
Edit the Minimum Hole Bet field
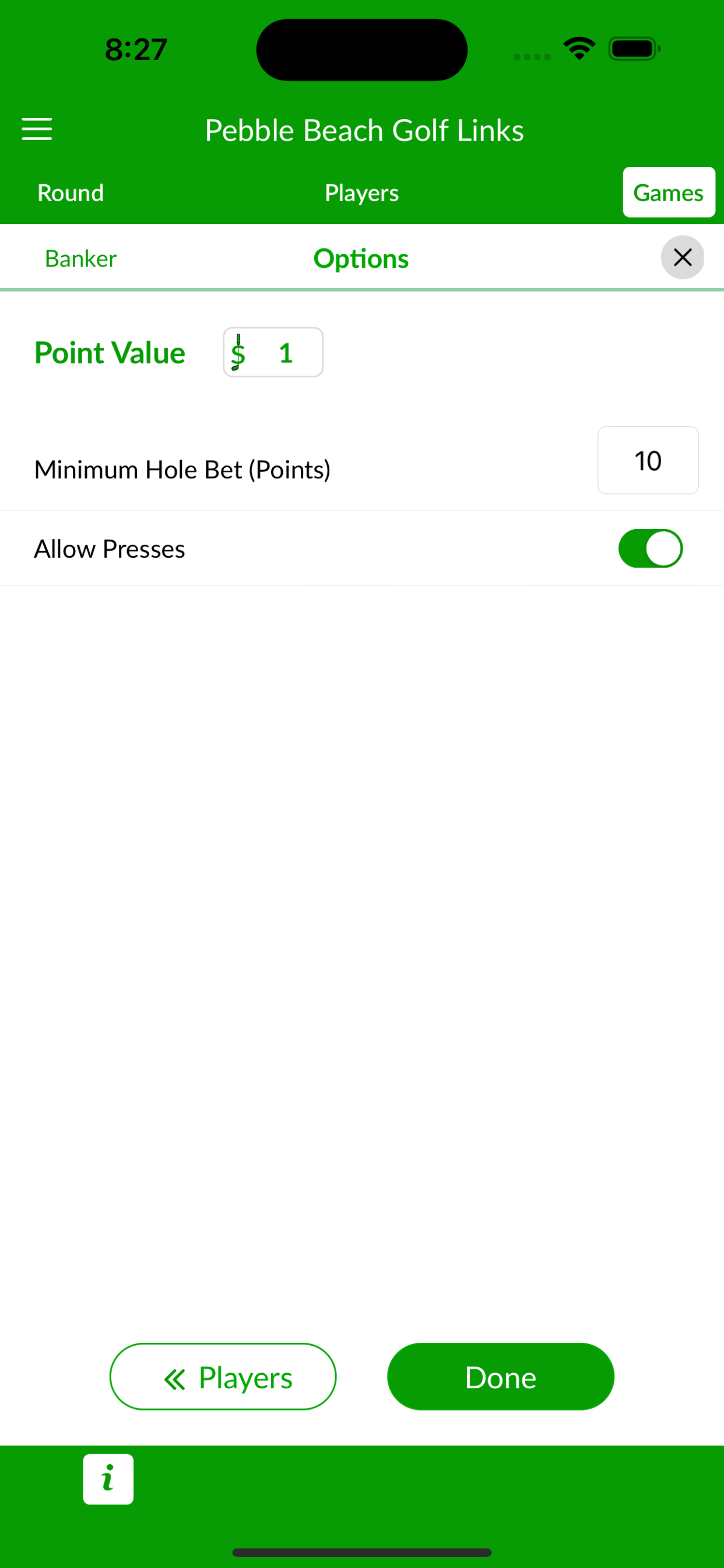click(x=648, y=461)
